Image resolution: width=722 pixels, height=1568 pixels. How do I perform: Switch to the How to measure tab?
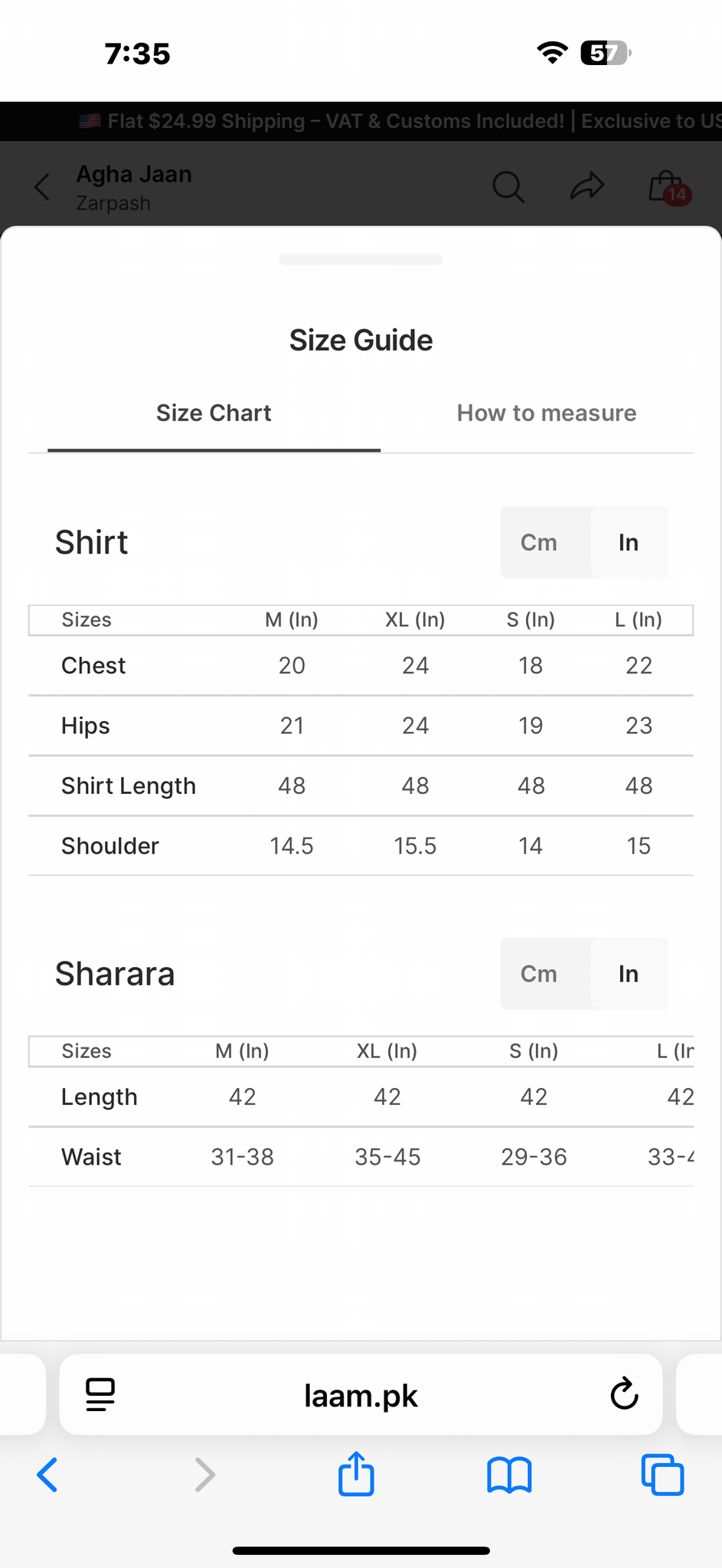pyautogui.click(x=546, y=413)
